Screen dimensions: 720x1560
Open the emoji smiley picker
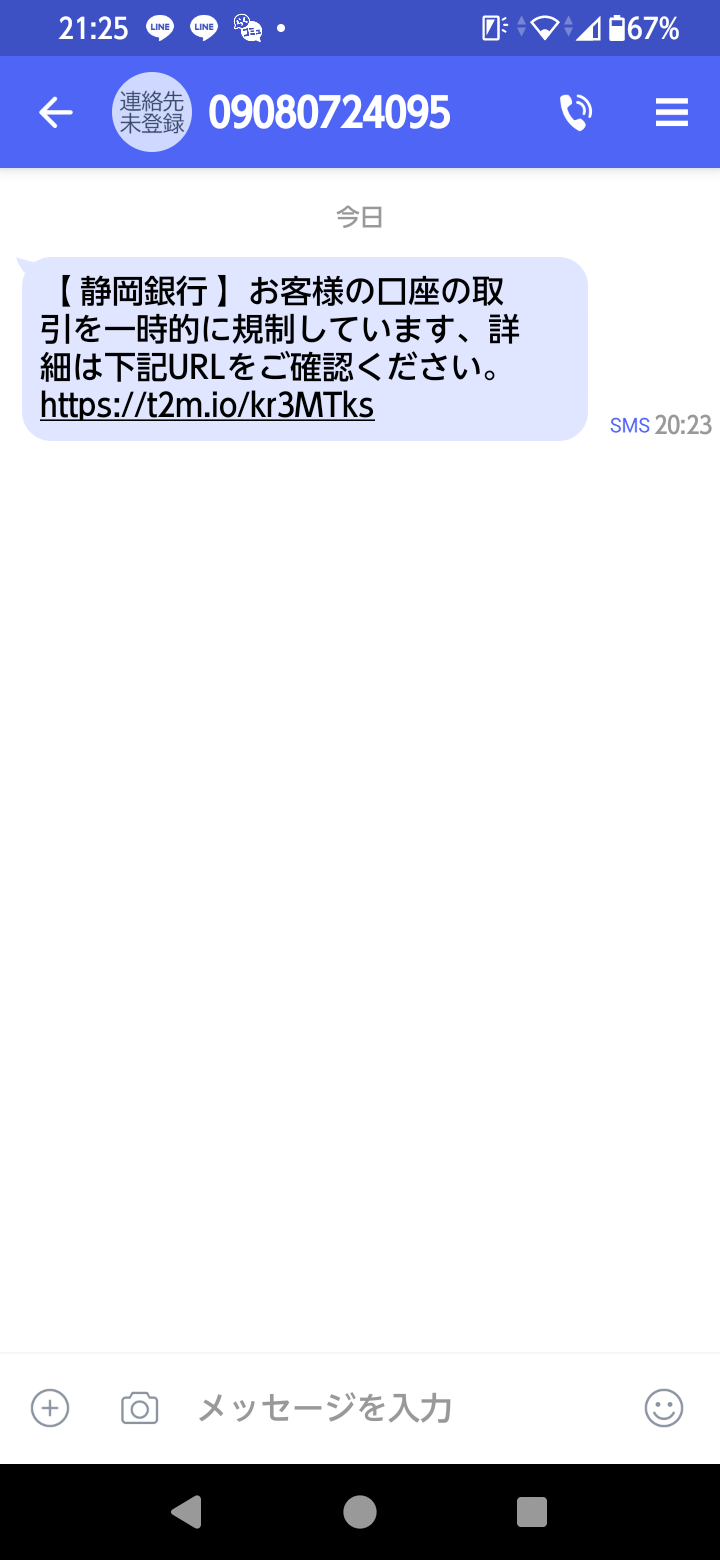[664, 1408]
